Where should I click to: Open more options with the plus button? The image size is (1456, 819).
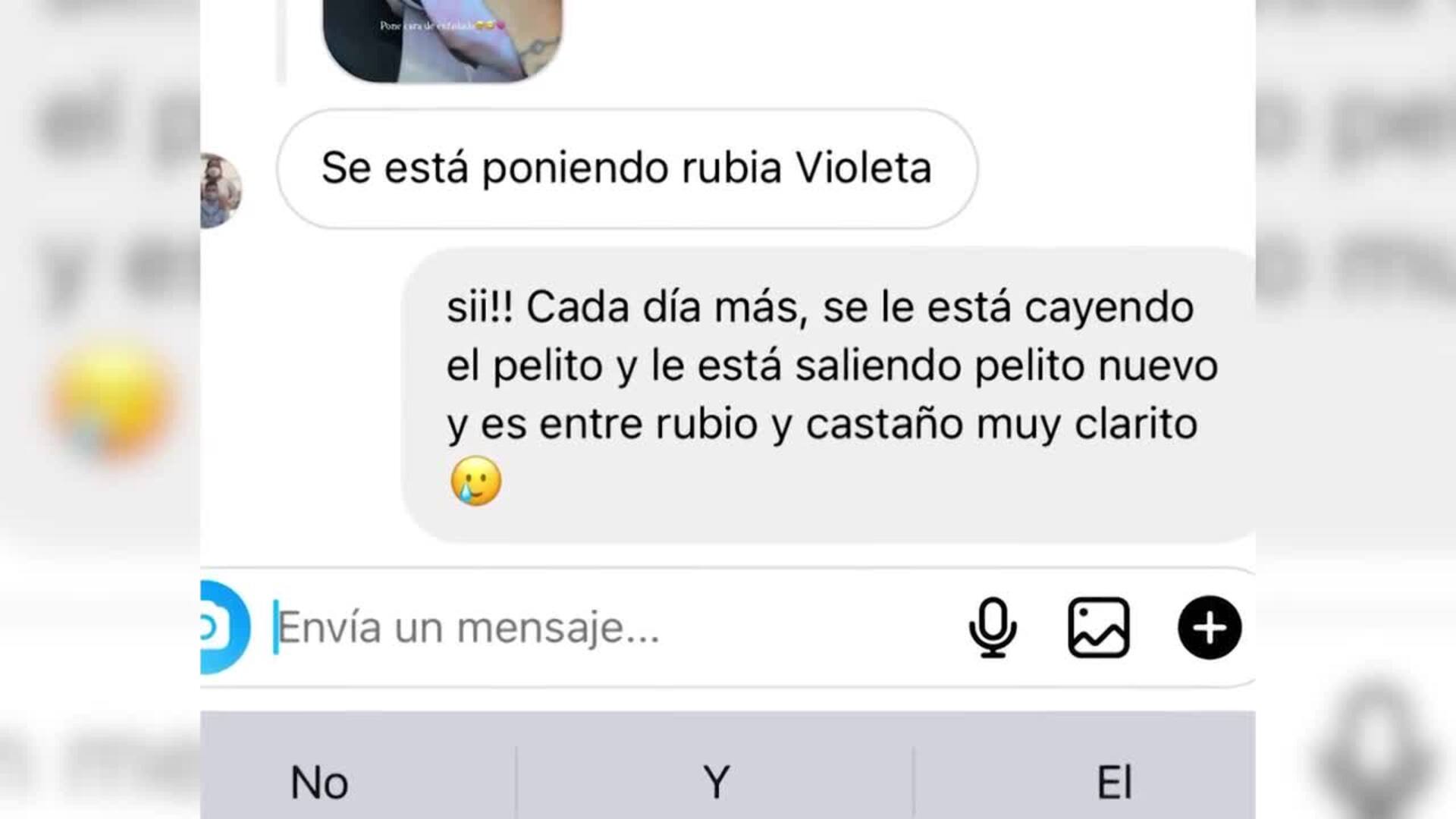pos(1209,627)
